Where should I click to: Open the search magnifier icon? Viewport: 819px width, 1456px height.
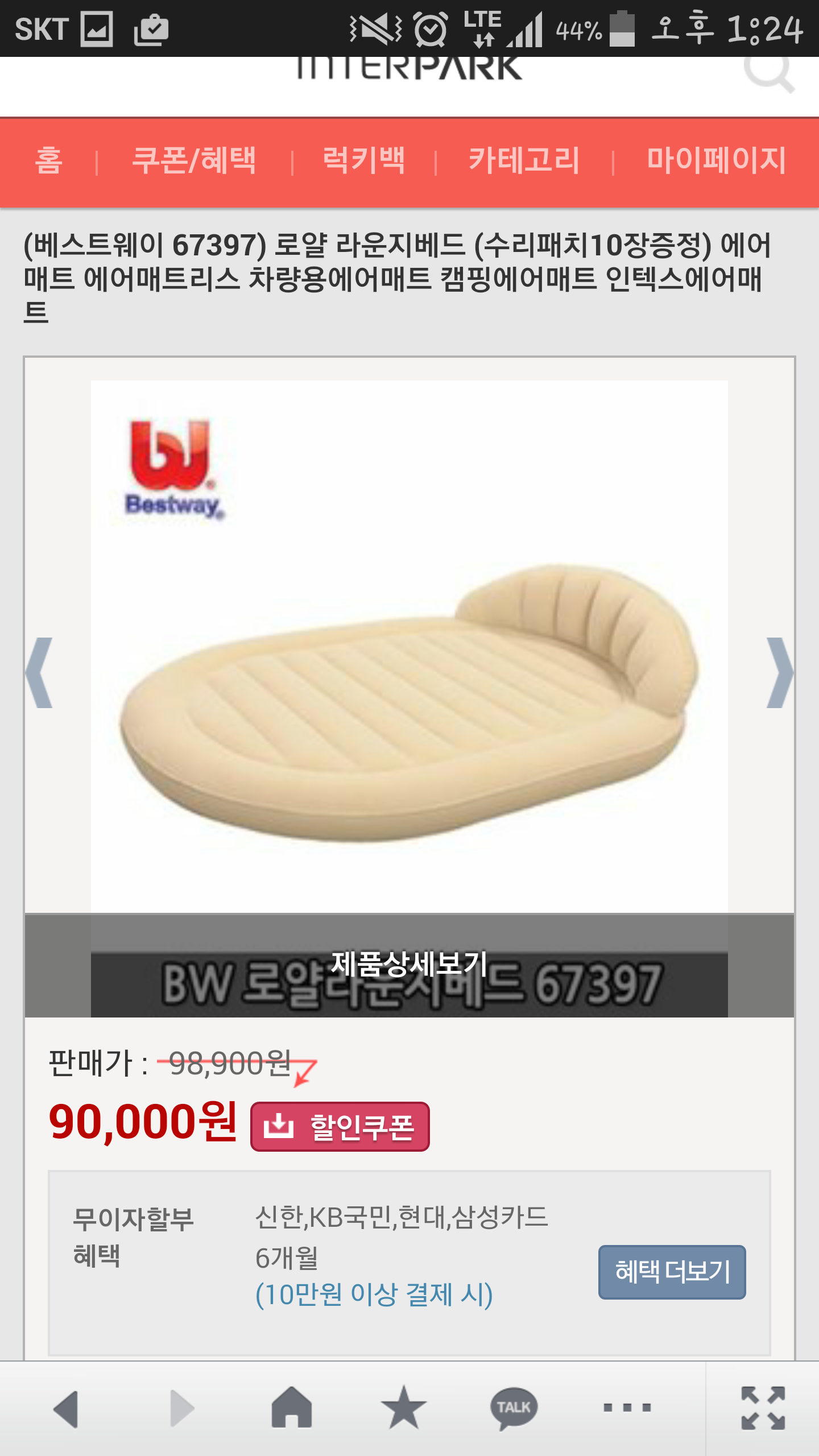(x=769, y=73)
